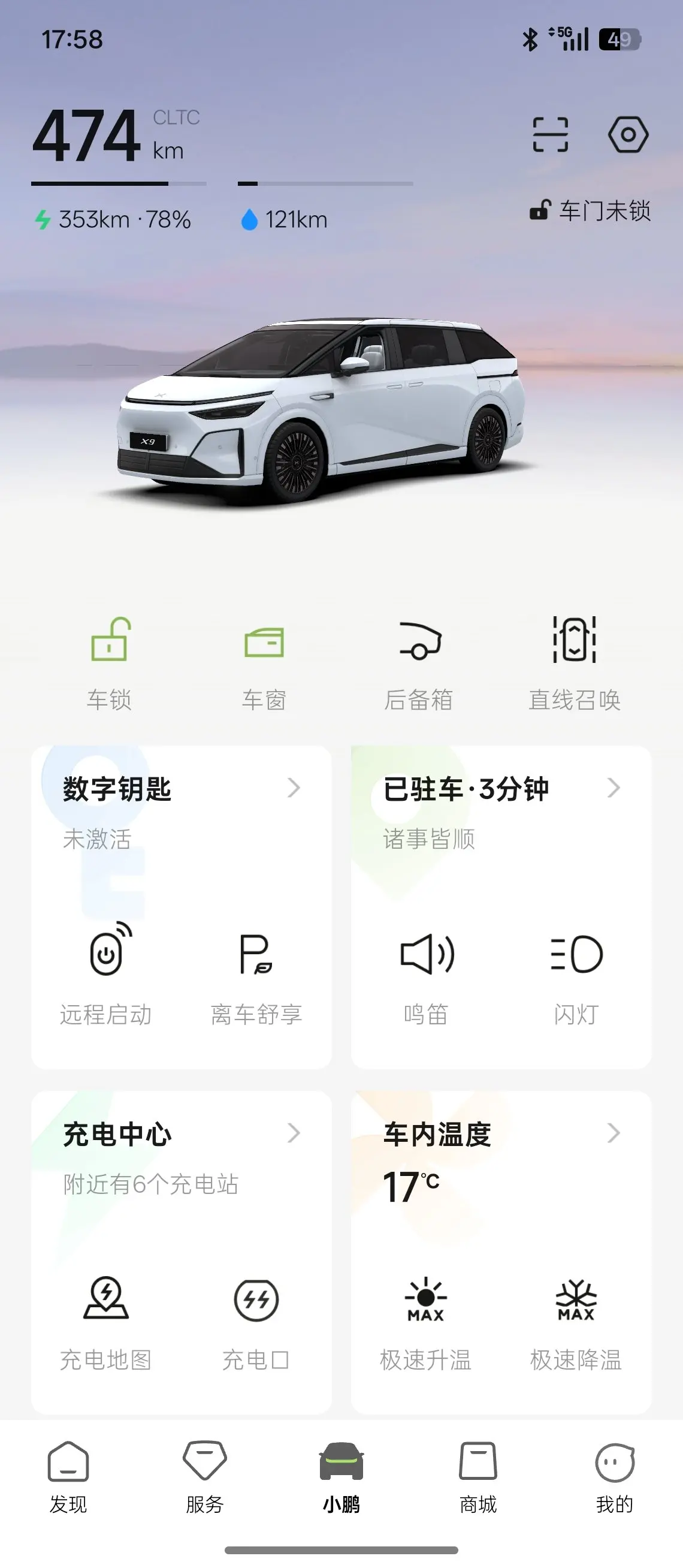Screen dimensions: 683x1568
Task: Switch to the 发现 tab
Action: click(68, 1477)
